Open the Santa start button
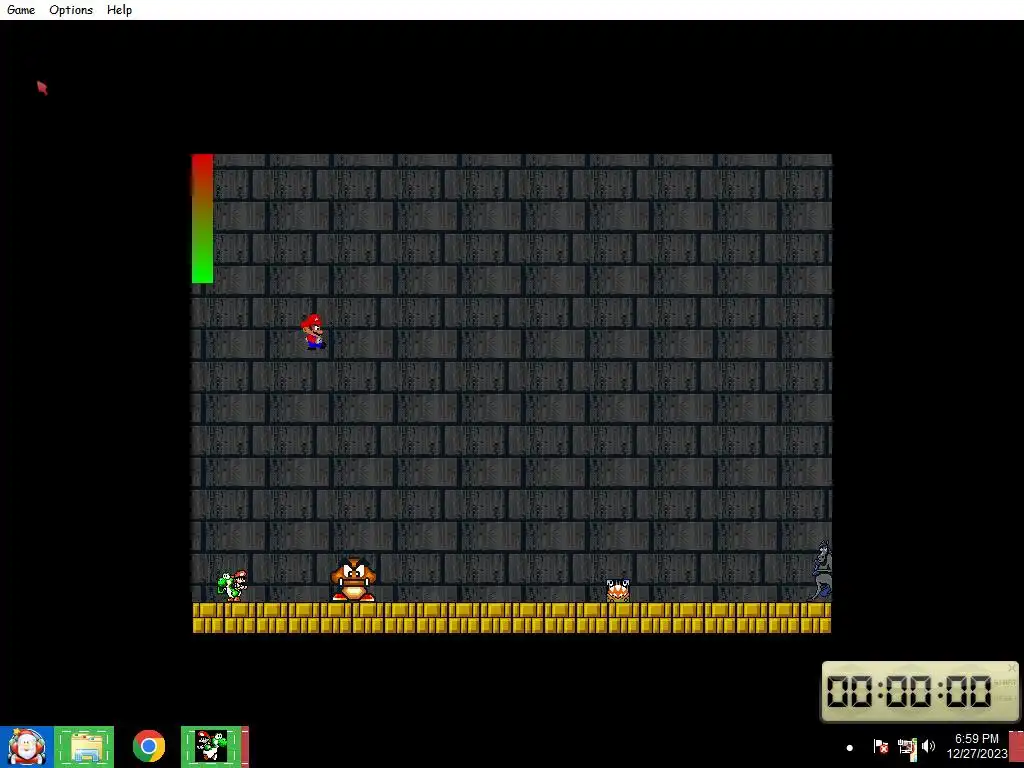The image size is (1024, 768). 25,747
